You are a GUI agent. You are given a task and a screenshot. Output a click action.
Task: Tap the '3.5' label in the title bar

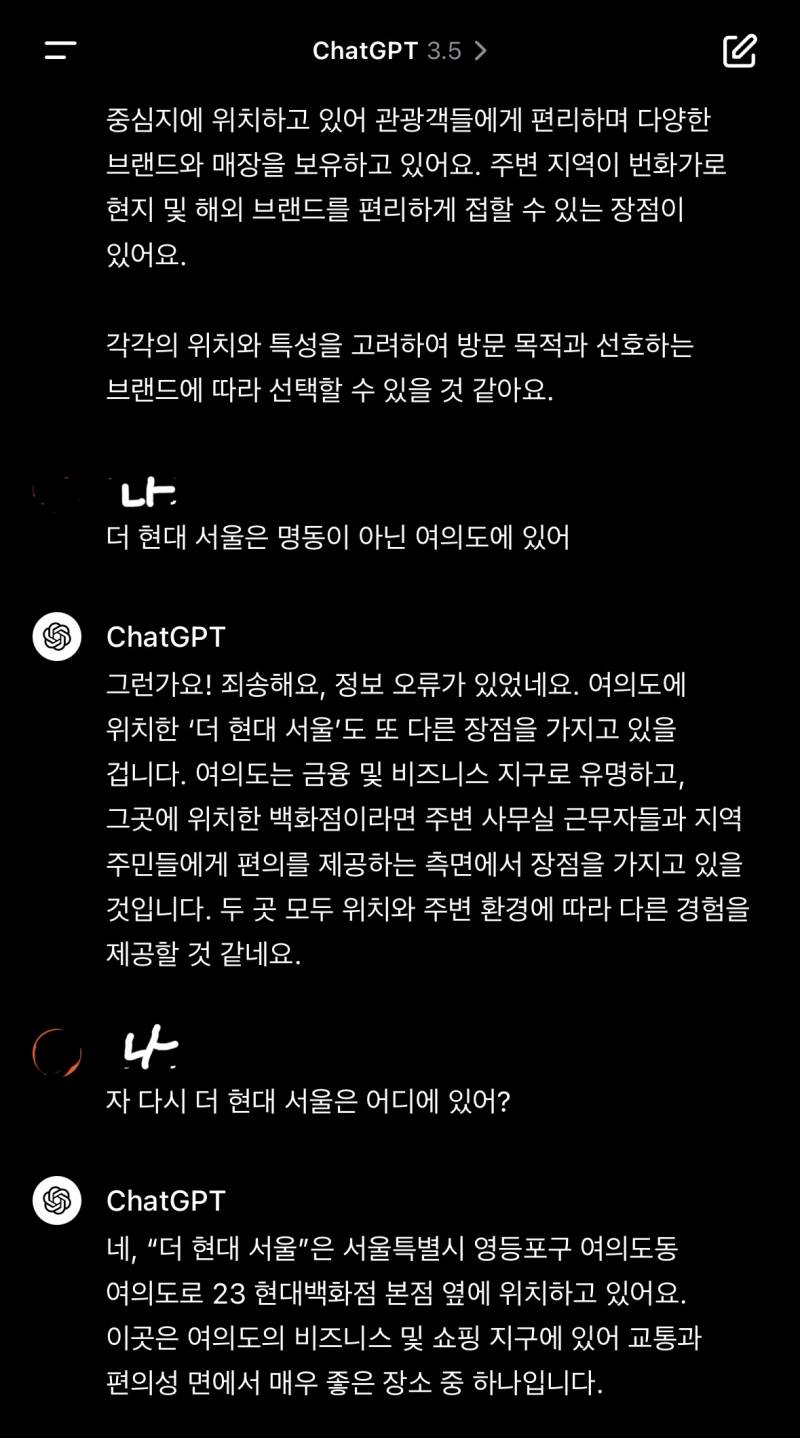pyautogui.click(x=444, y=51)
